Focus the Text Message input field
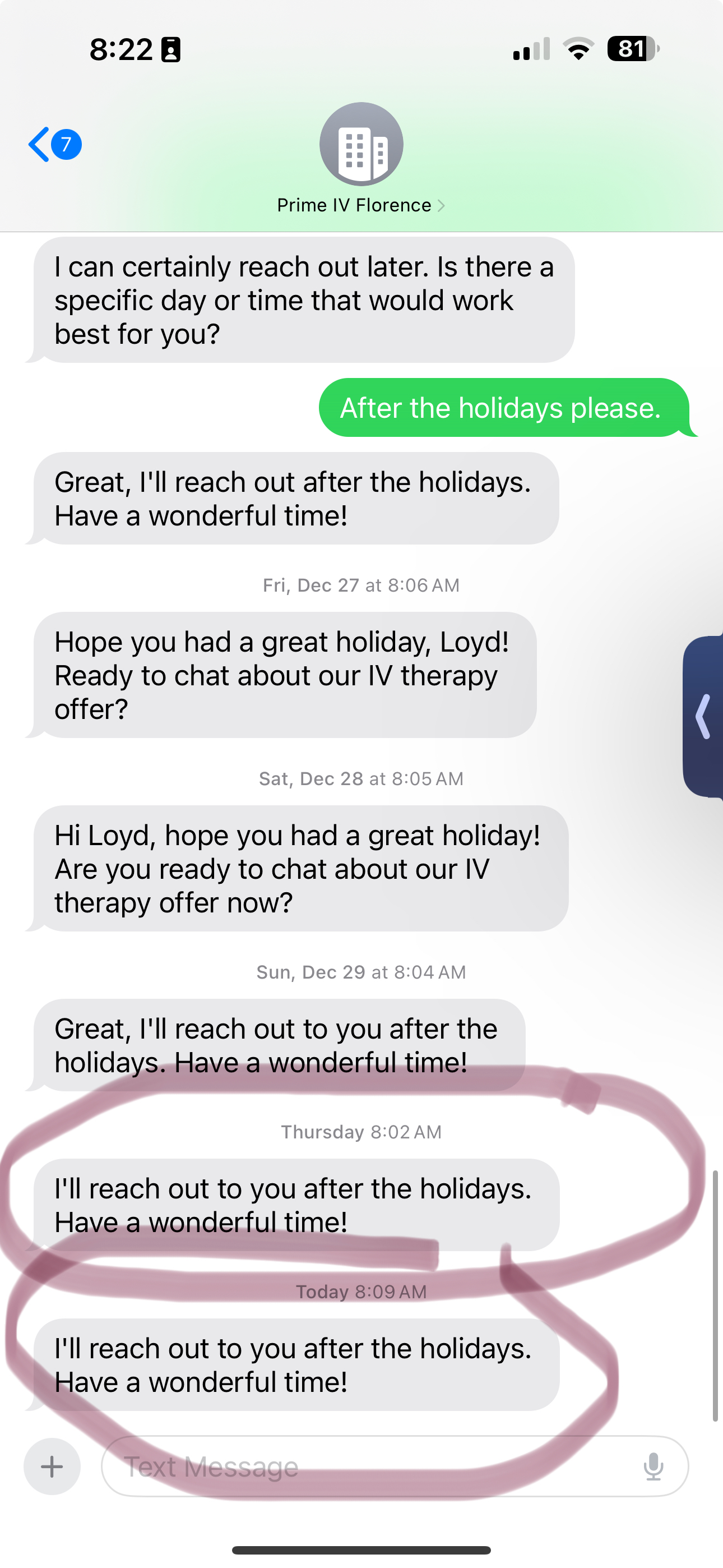Viewport: 723px width, 1568px height. pos(365,1466)
